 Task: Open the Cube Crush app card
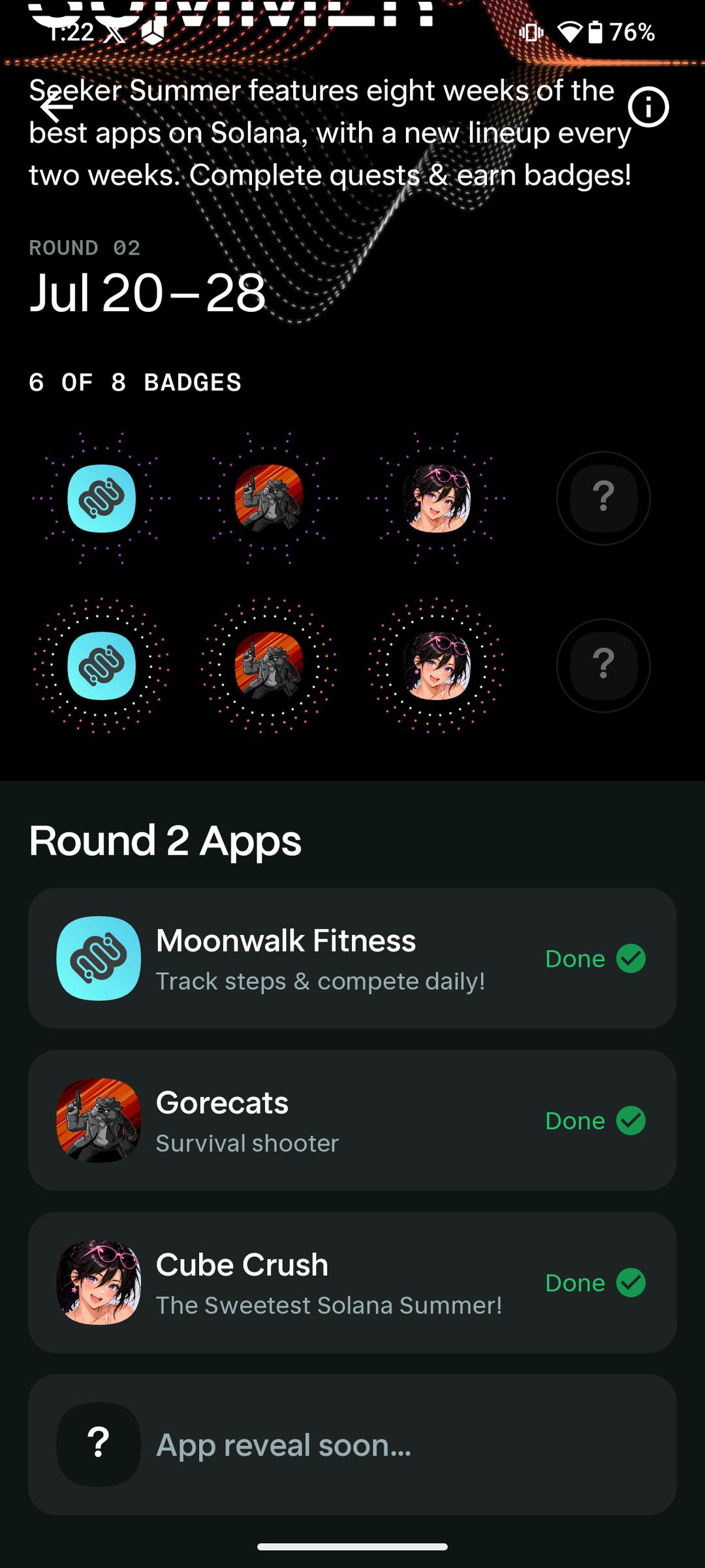point(352,1283)
